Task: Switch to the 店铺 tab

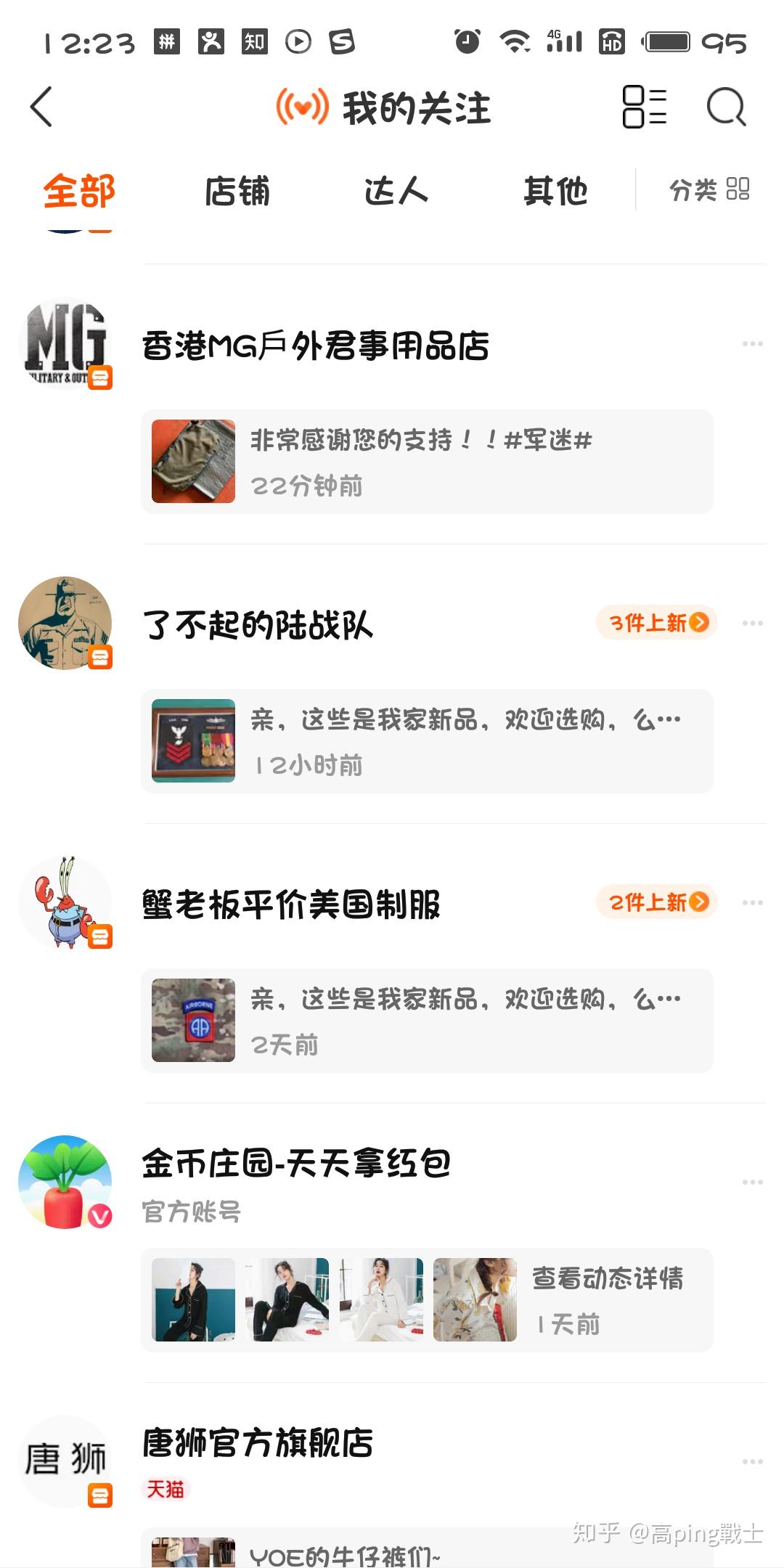Action: point(237,191)
